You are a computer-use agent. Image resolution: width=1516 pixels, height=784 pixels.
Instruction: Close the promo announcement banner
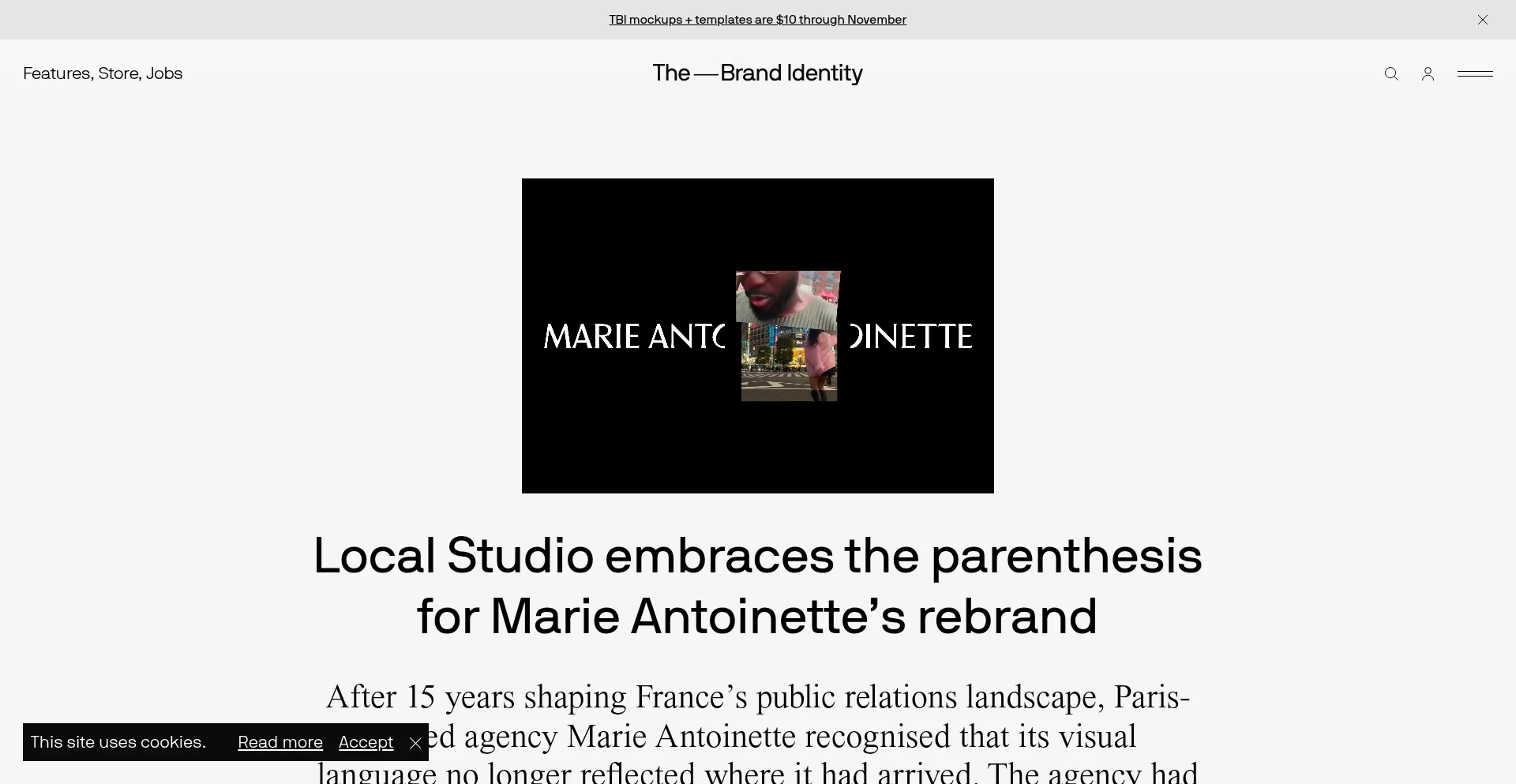(1482, 20)
